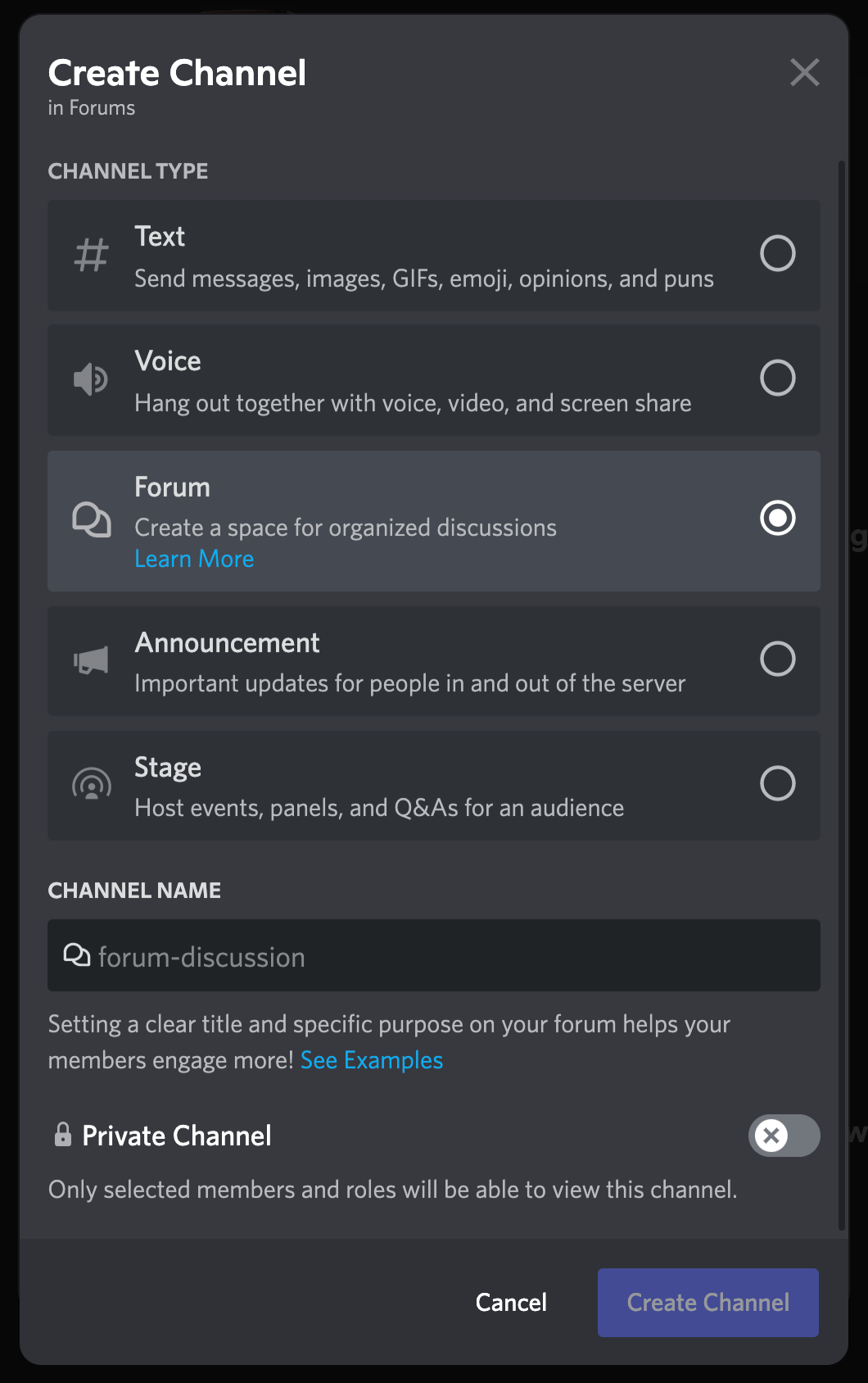
Task: Click the hashtag icon on the Text option
Action: click(90, 255)
